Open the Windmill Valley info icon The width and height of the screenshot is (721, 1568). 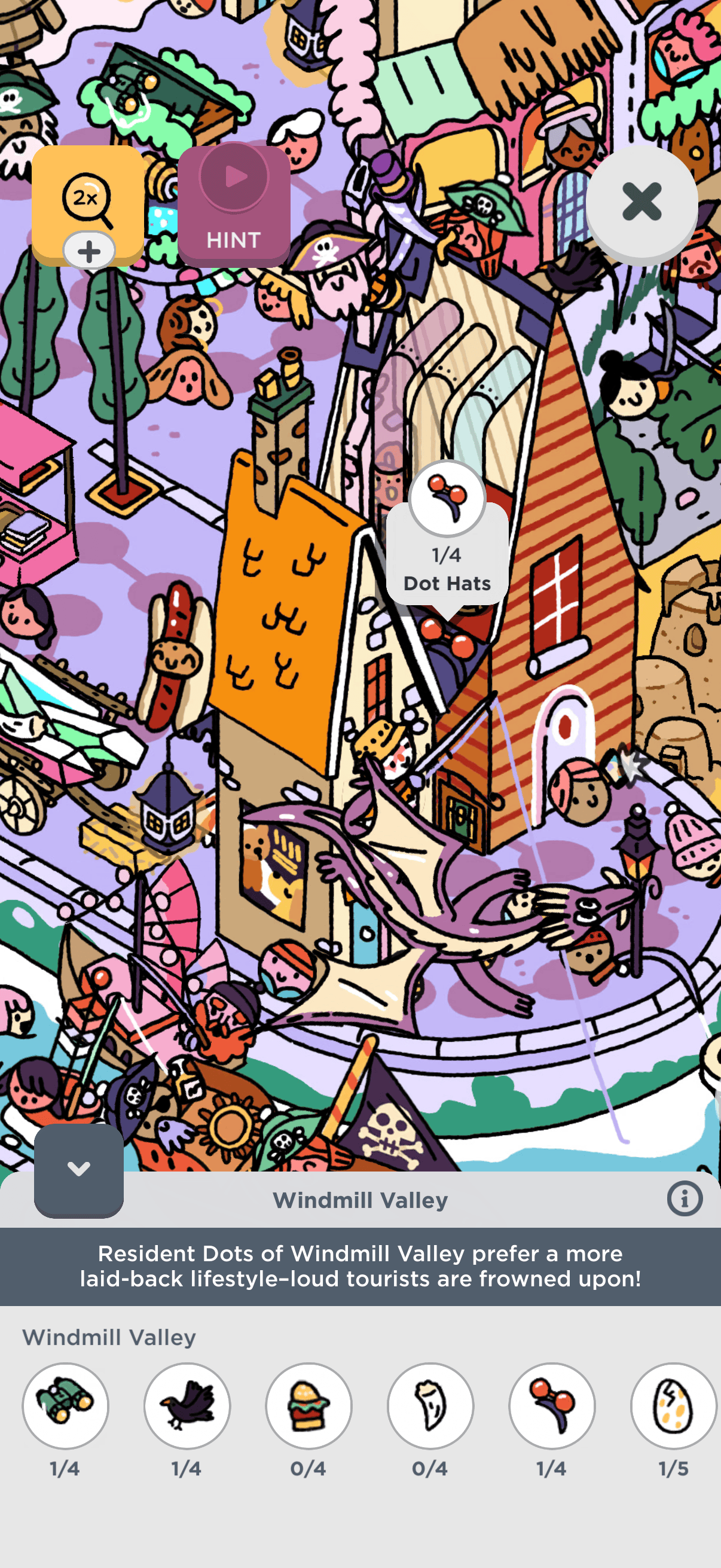tap(684, 1199)
